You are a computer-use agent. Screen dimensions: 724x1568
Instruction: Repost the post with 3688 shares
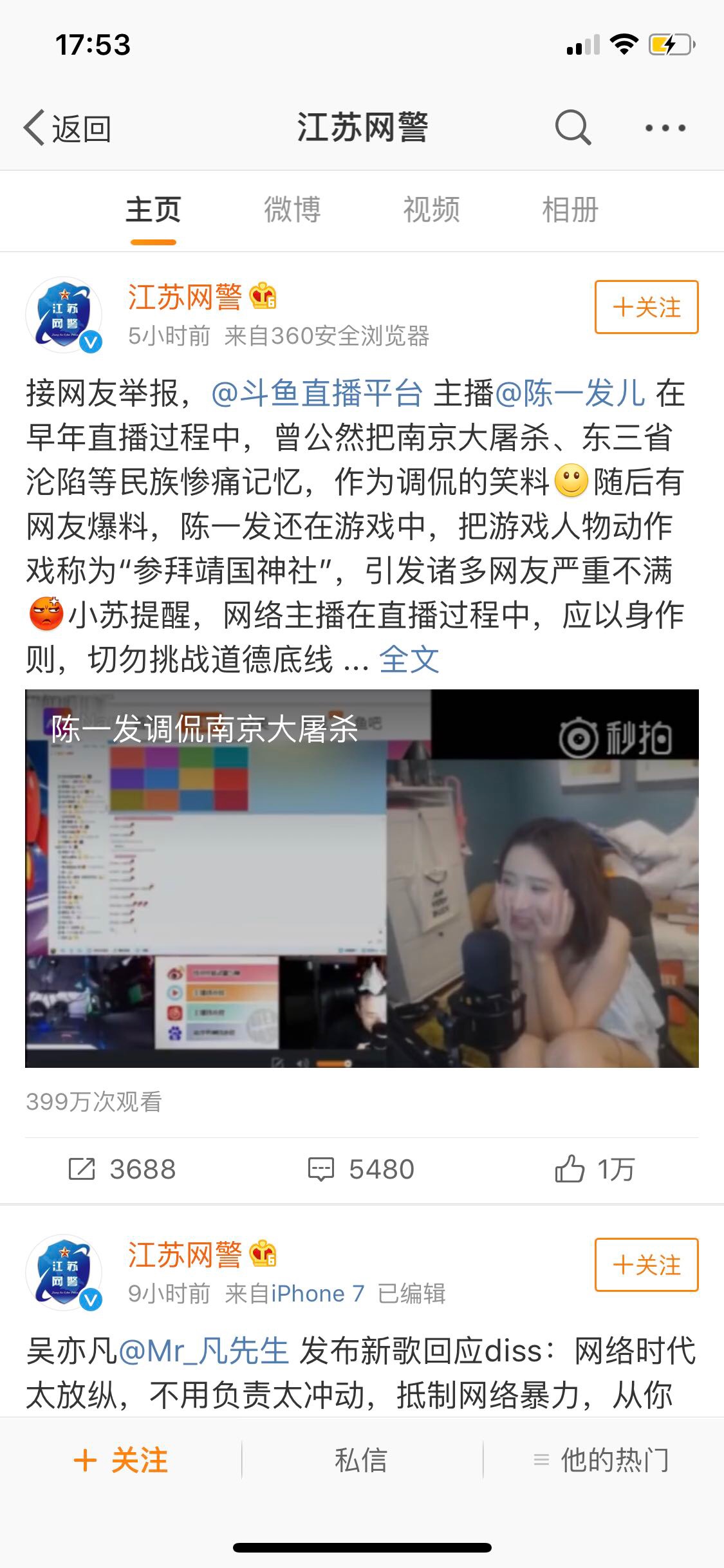(122, 1169)
